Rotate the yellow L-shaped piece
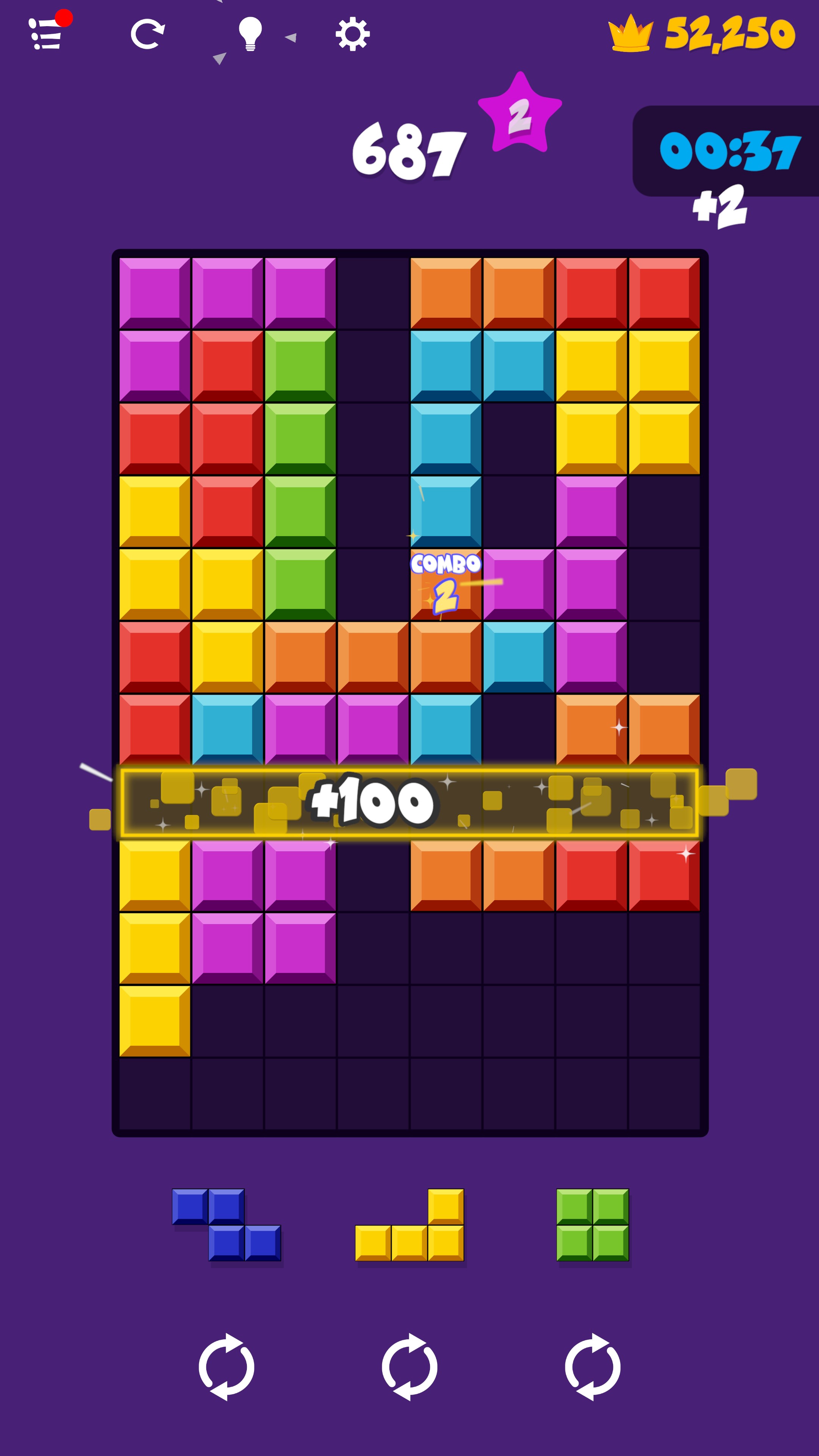 click(x=409, y=1367)
